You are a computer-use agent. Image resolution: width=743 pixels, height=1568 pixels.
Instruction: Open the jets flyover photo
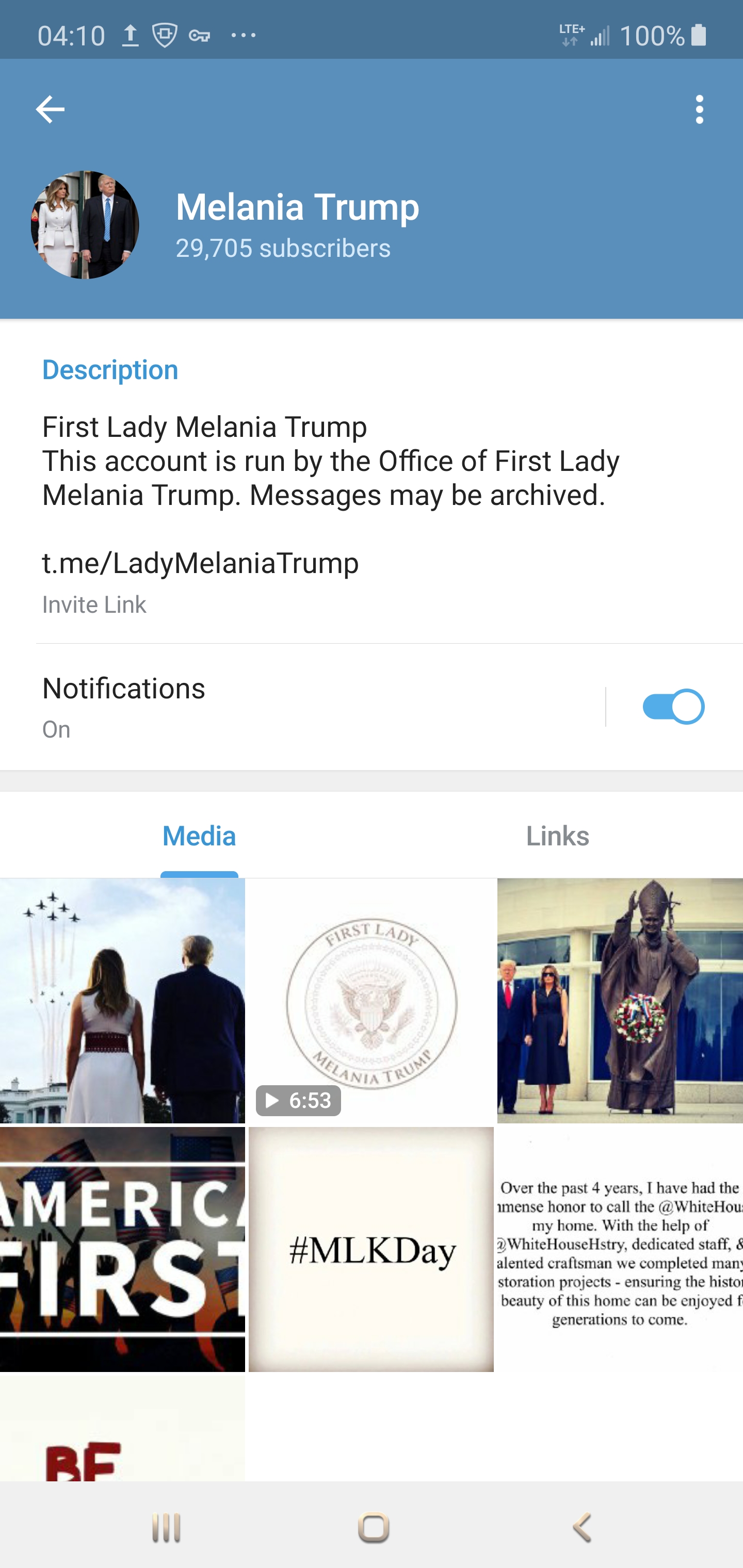pos(122,1000)
